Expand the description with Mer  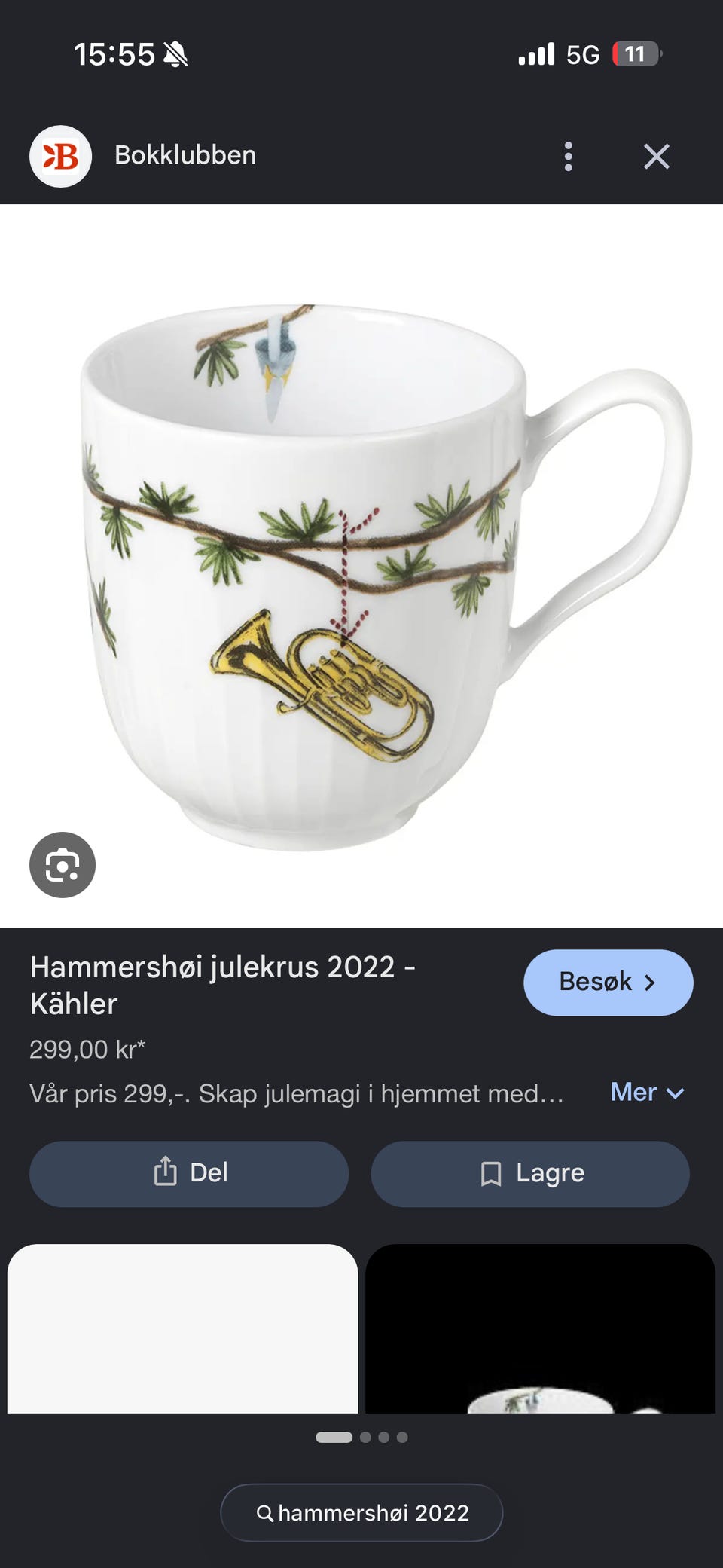(647, 1092)
